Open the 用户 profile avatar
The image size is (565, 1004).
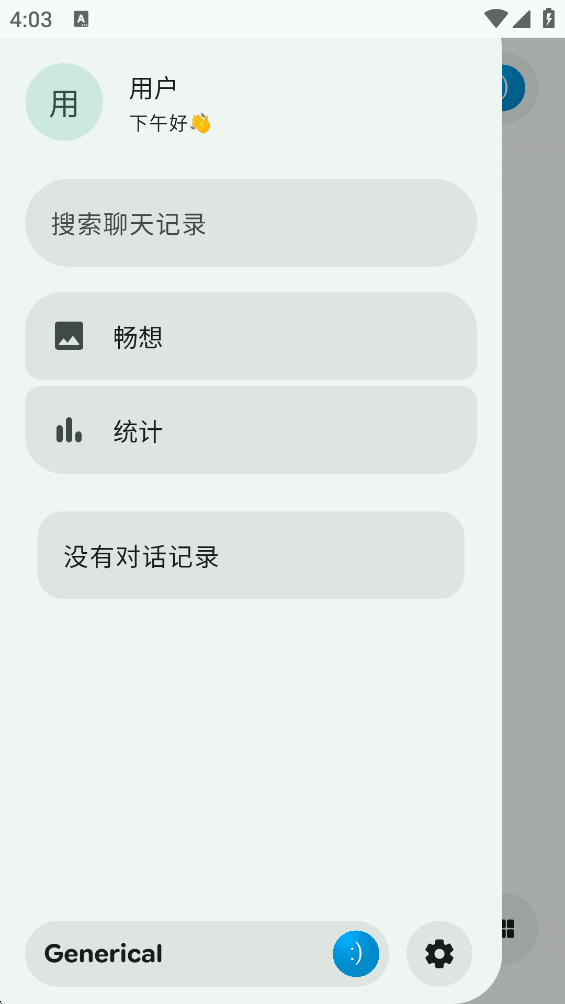(64, 102)
